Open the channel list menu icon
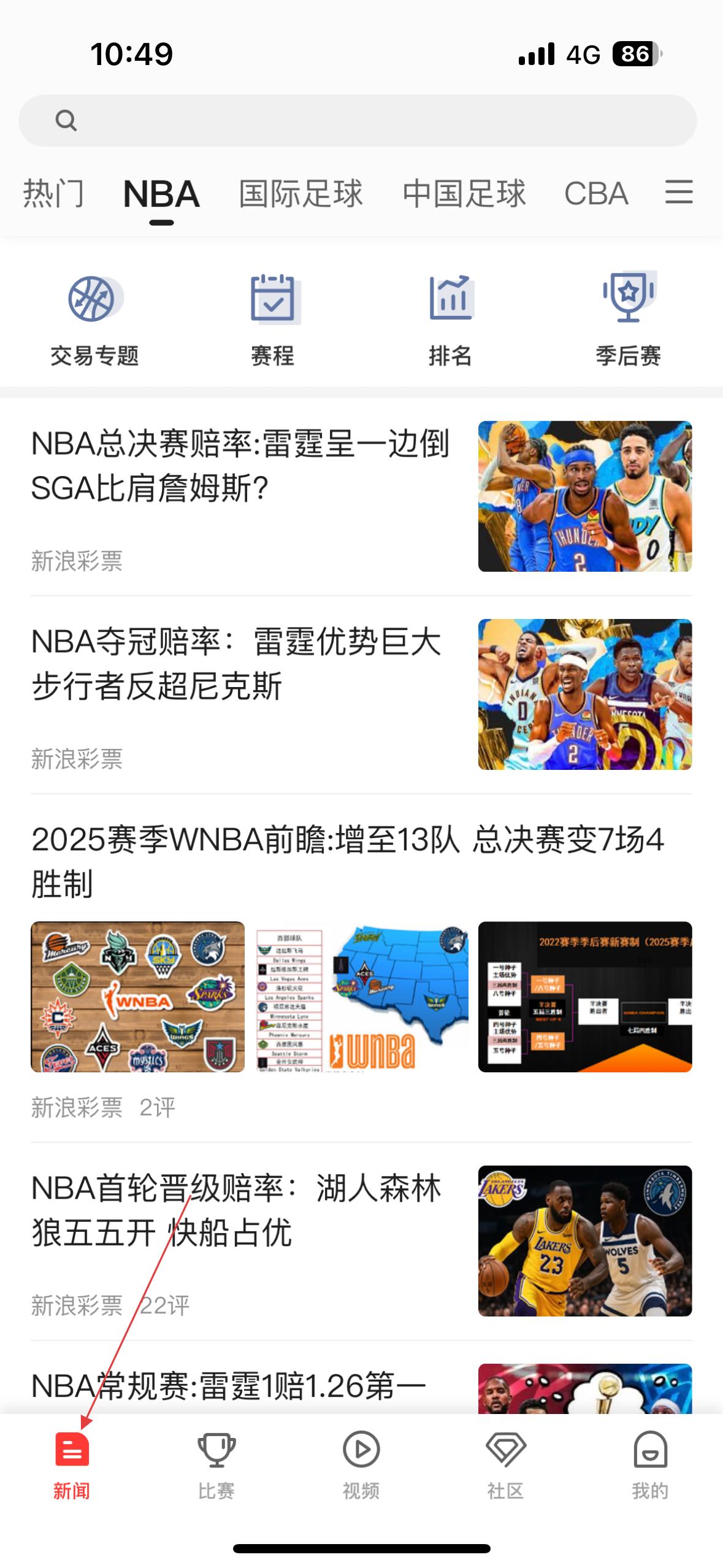 [679, 192]
